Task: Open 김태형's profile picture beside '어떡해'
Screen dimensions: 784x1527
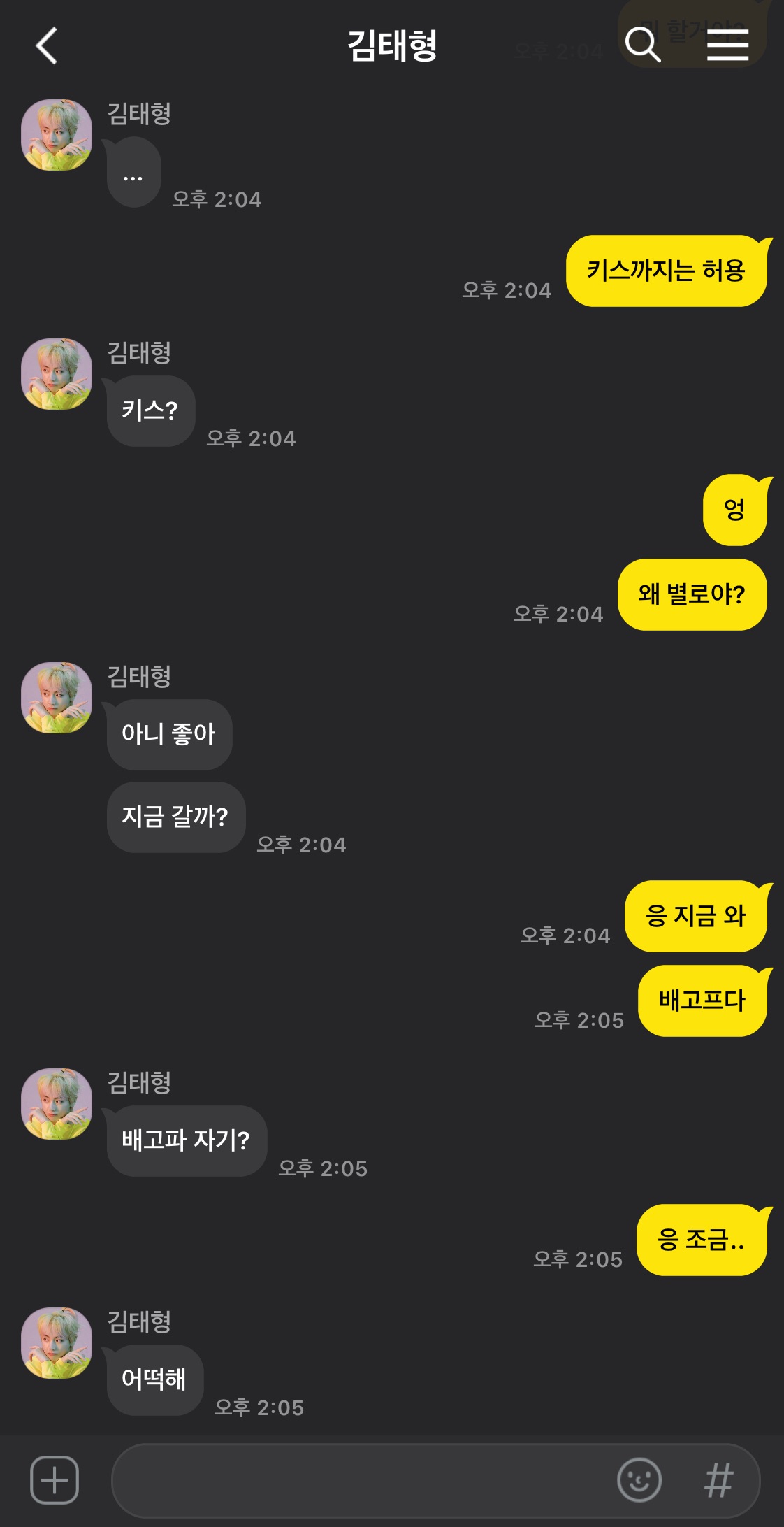Action: pos(57,1342)
